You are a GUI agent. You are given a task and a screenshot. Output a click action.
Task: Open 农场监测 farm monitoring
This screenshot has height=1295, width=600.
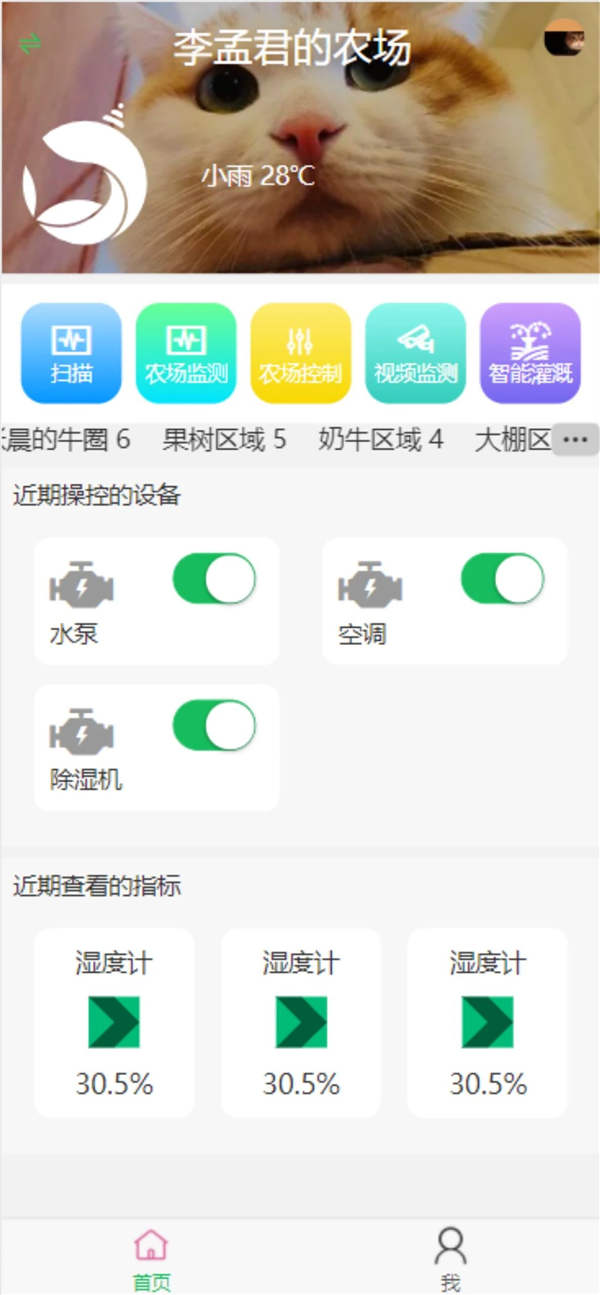click(186, 353)
